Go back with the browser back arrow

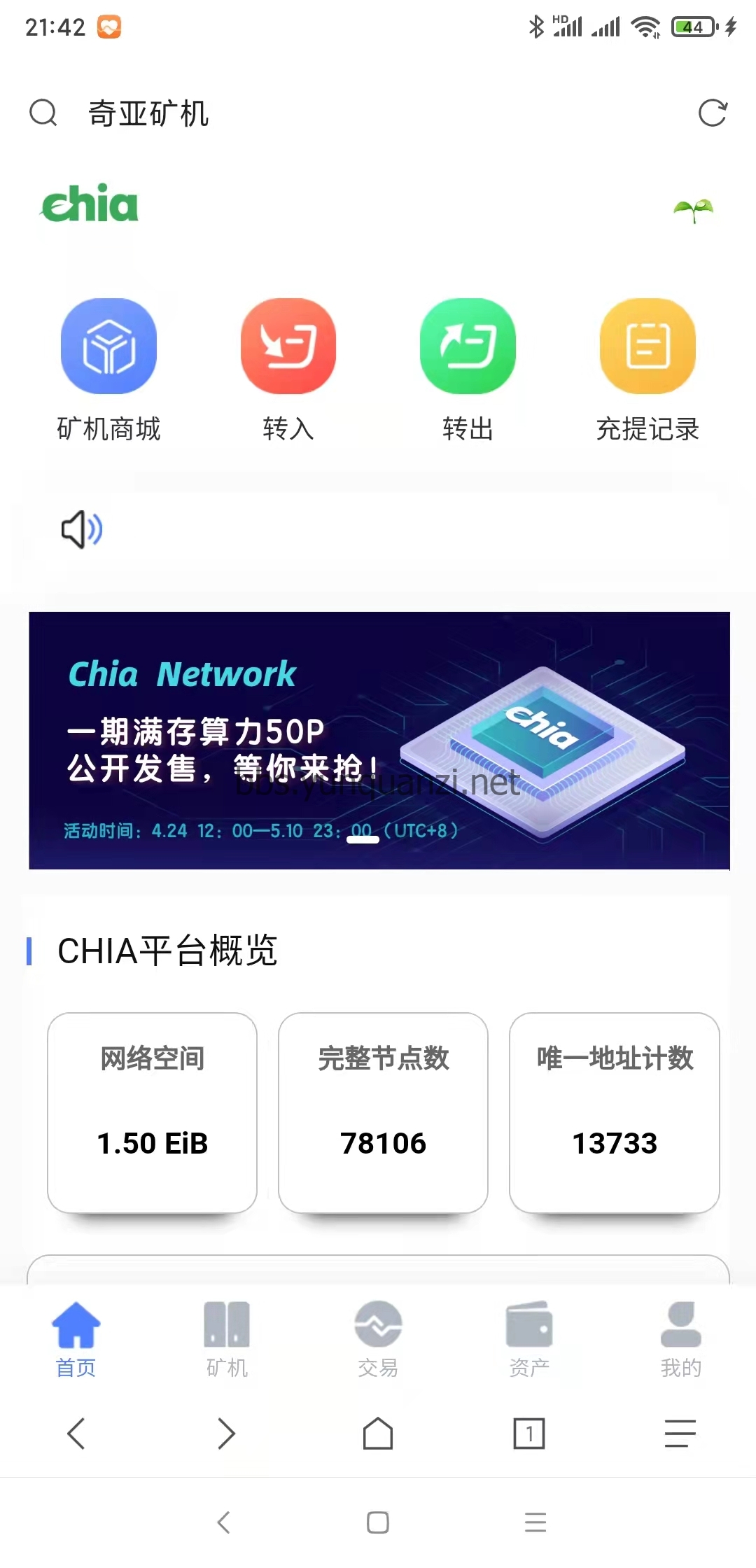[x=76, y=1434]
